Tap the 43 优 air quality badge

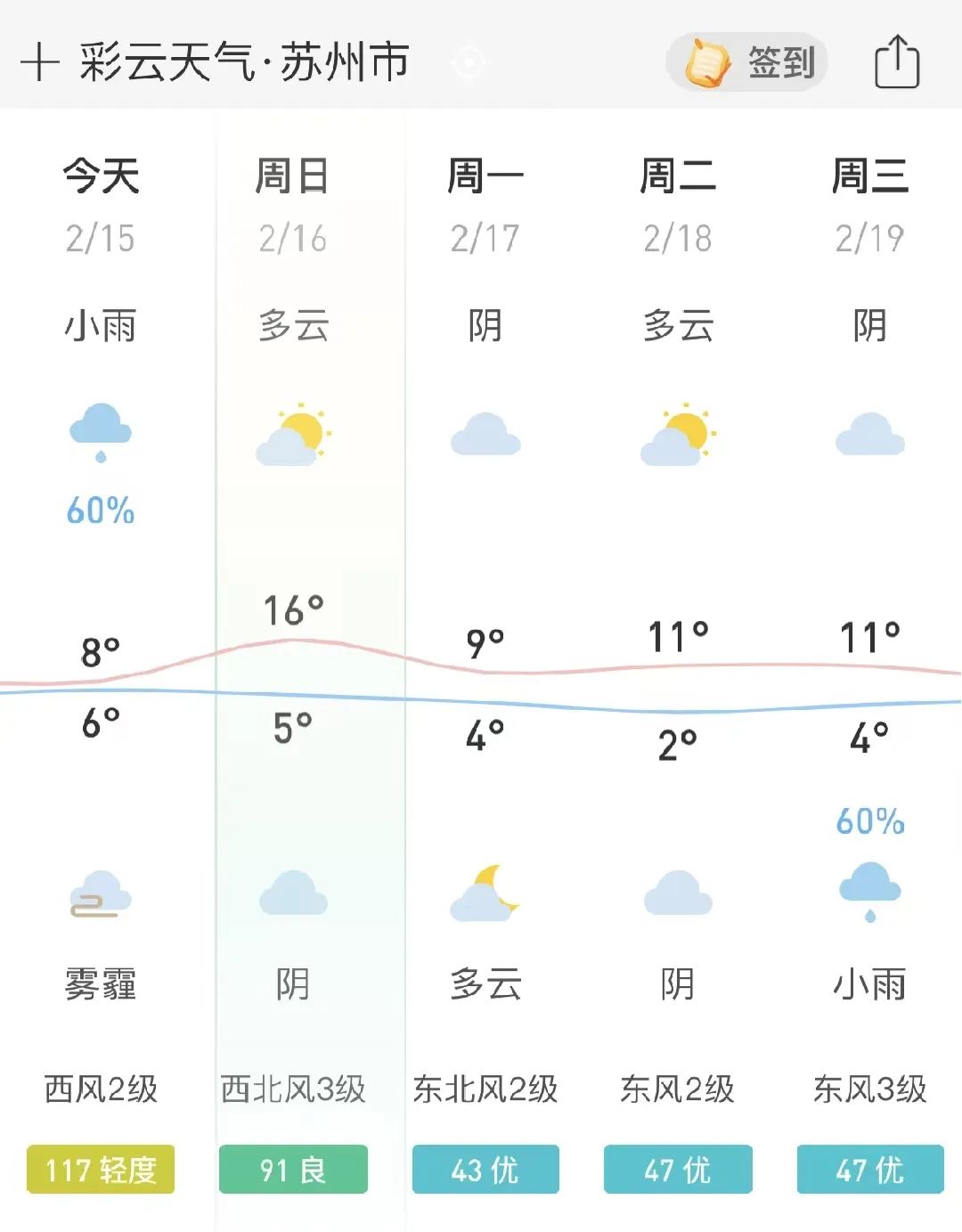485,1169
